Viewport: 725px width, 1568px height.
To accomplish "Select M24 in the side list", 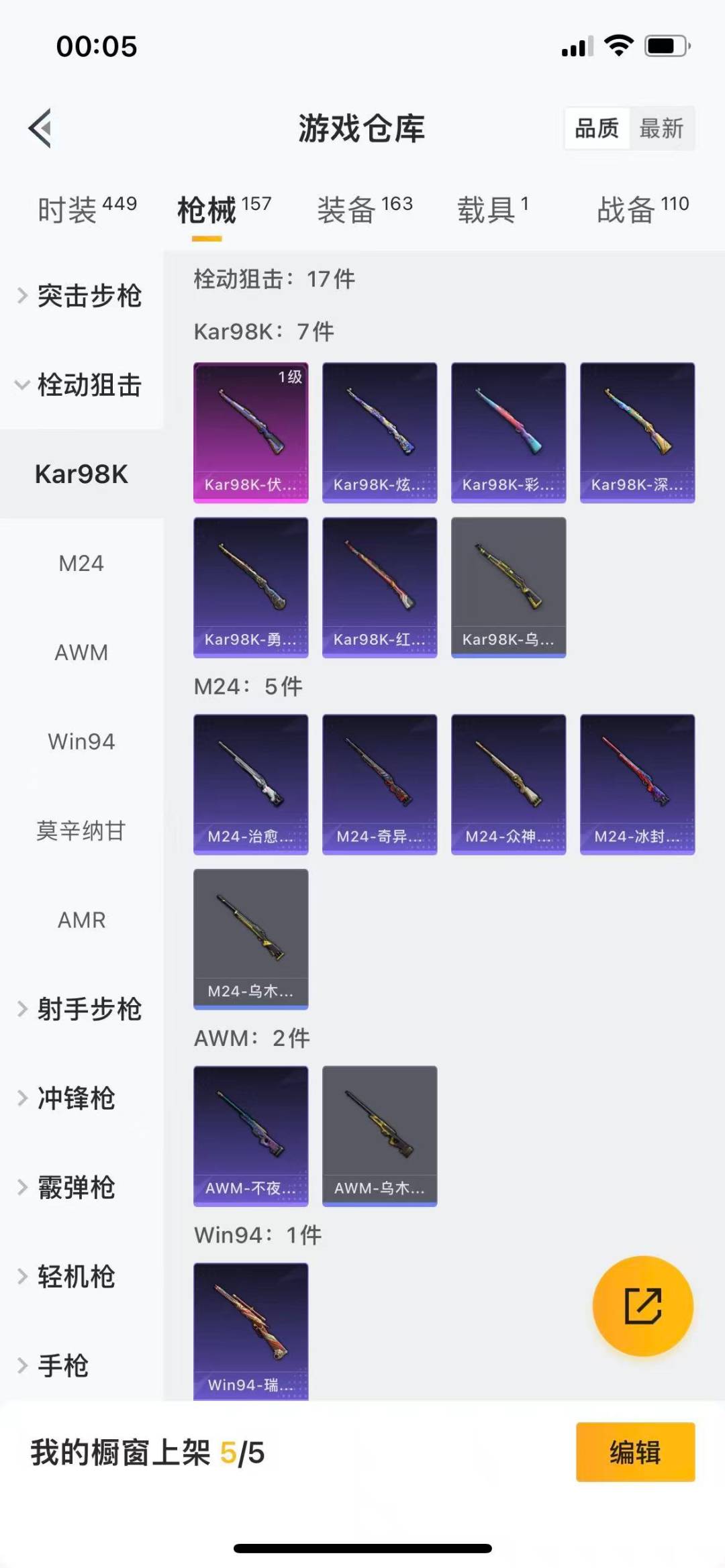I will (x=81, y=563).
